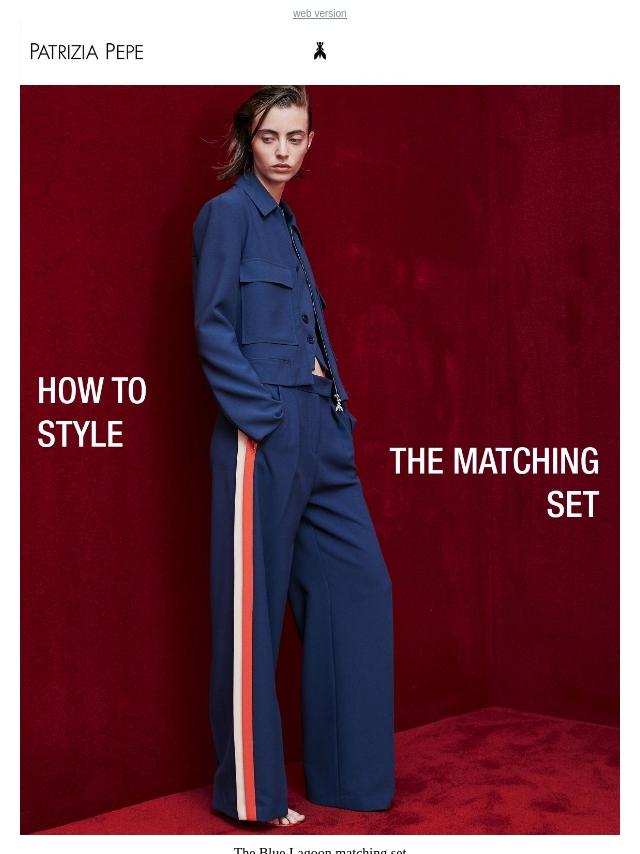Open the matching set banner image
The image size is (640, 854).
coord(320,460)
